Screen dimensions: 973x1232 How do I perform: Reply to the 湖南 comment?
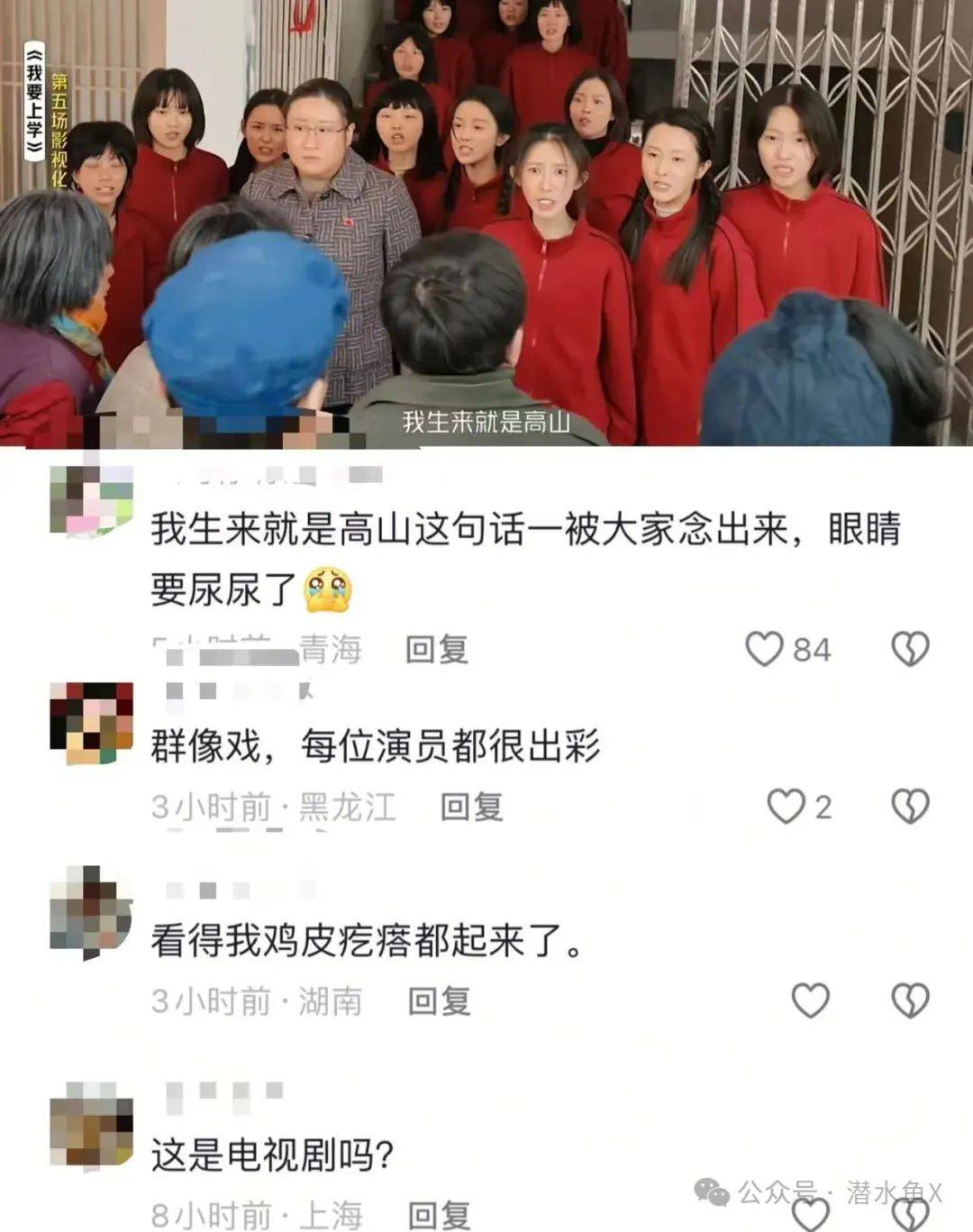point(439,1000)
